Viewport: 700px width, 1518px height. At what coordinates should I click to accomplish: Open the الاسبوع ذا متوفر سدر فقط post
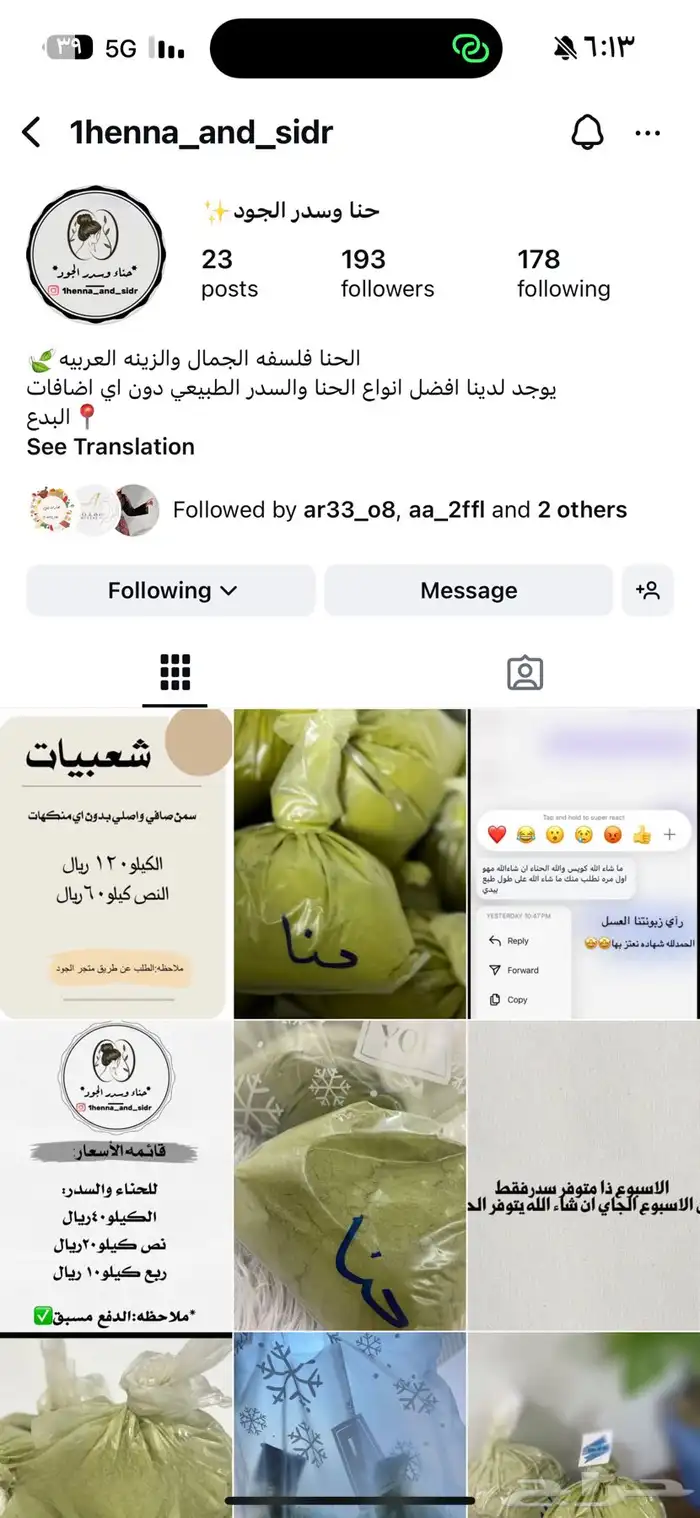584,1175
